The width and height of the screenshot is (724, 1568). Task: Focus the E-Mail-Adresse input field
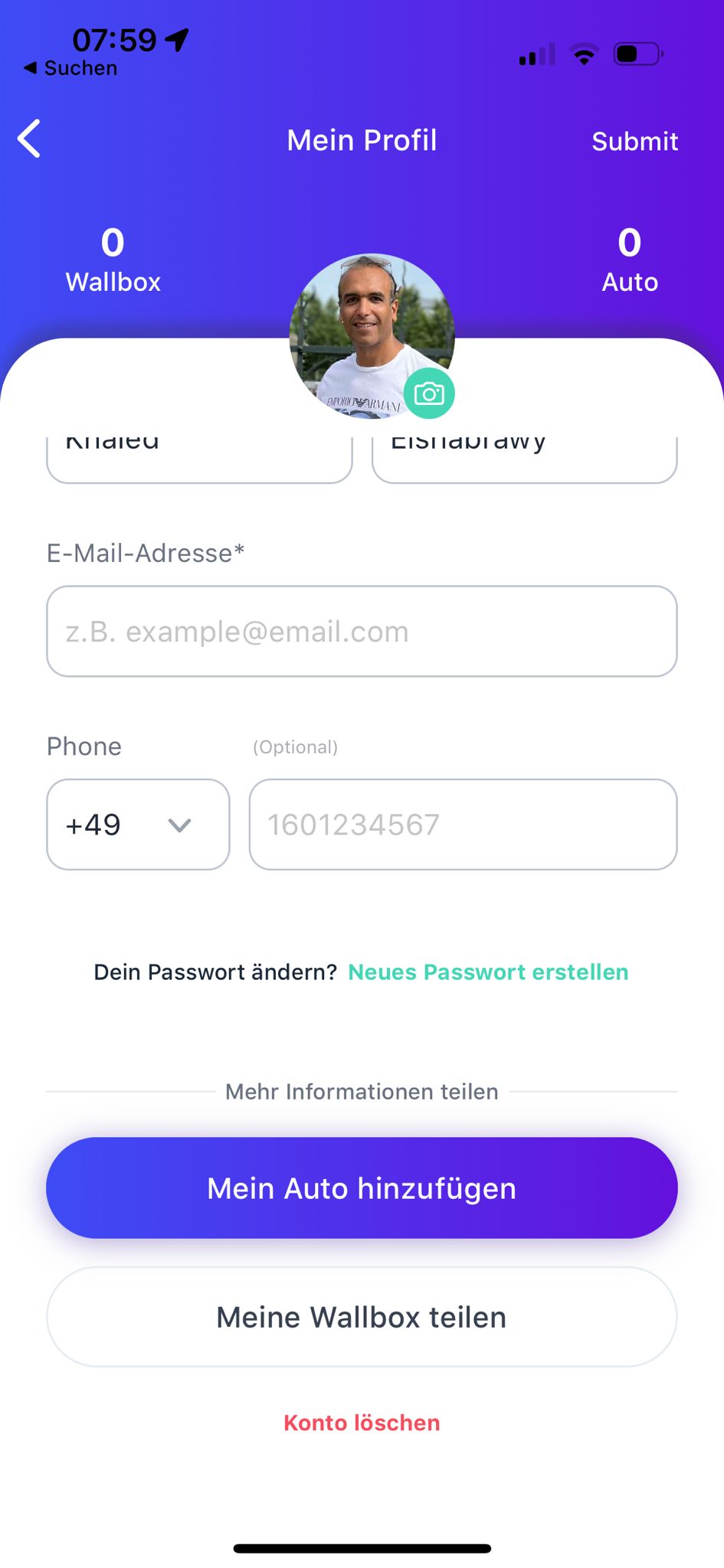(362, 632)
